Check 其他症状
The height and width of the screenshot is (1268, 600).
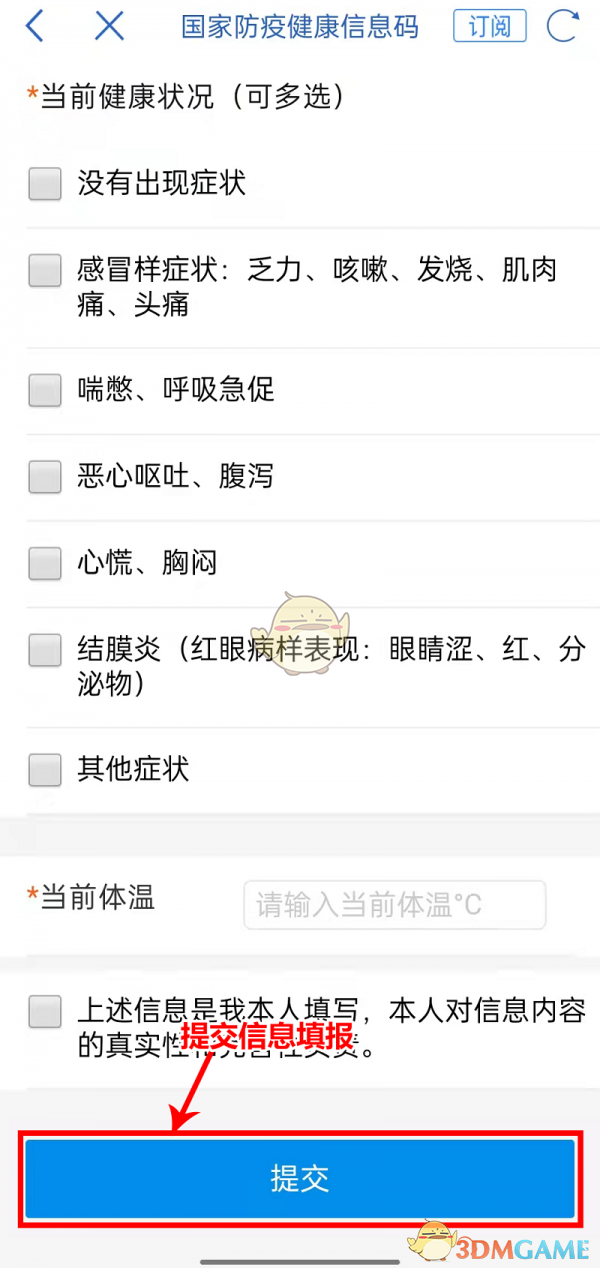pyautogui.click(x=45, y=770)
